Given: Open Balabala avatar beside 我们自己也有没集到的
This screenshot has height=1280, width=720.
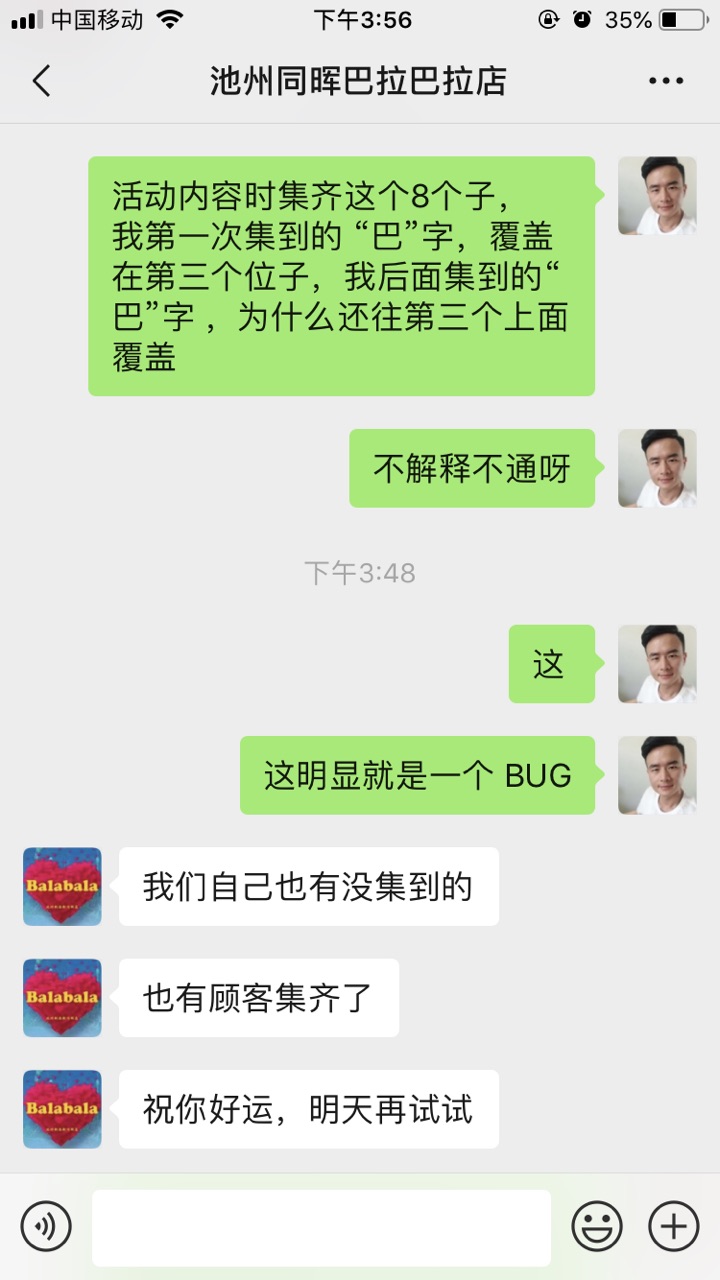Looking at the screenshot, I should pyautogui.click(x=62, y=886).
